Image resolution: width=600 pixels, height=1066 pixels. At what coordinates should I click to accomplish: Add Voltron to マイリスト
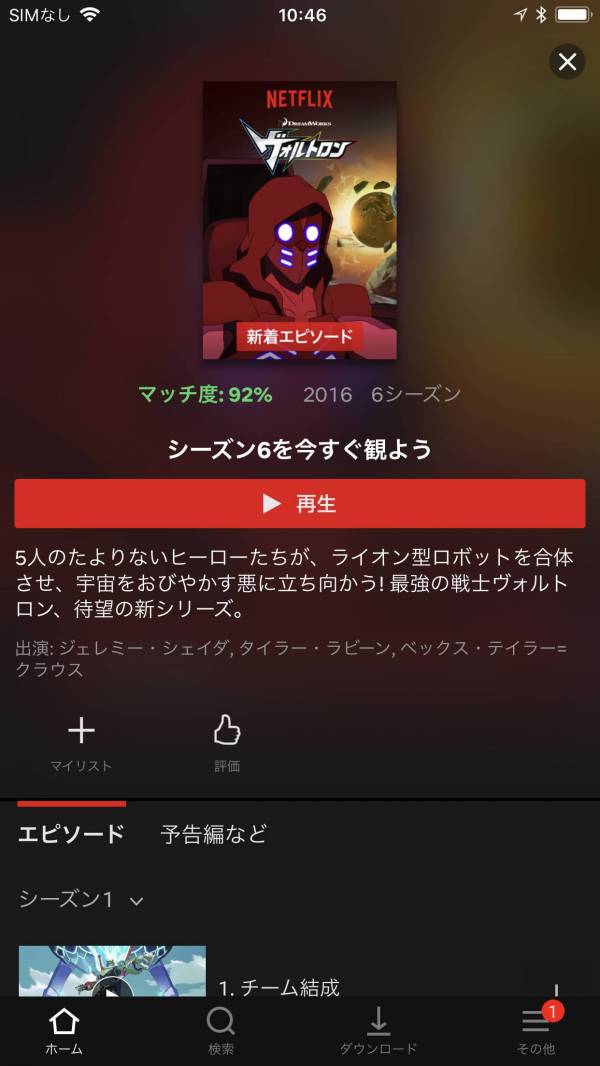click(81, 743)
